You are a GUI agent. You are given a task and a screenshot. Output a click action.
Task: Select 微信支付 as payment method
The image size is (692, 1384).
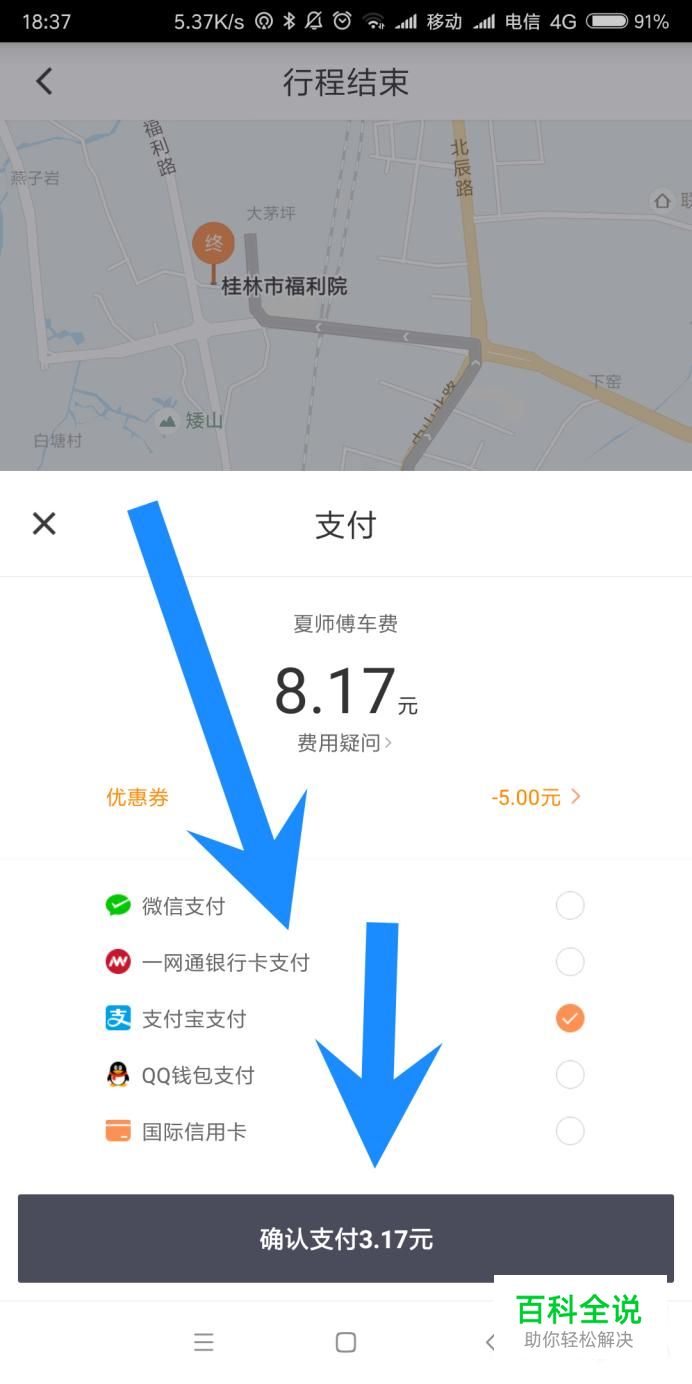(x=345, y=906)
